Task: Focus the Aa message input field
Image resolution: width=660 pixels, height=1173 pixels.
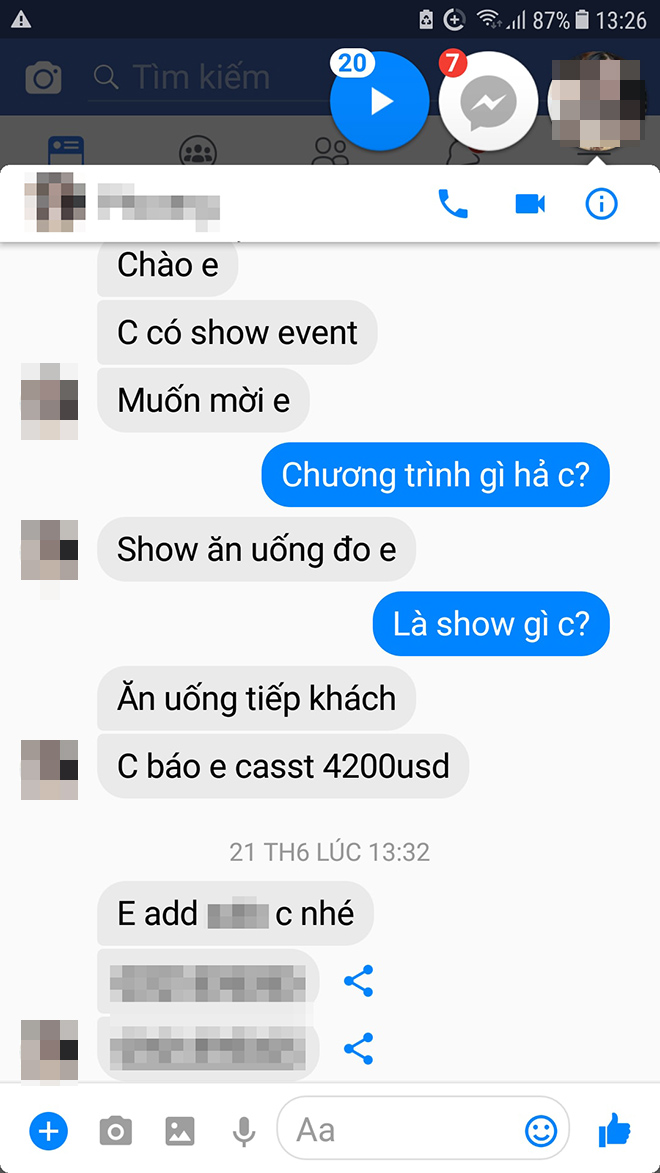Action: tap(400, 1131)
